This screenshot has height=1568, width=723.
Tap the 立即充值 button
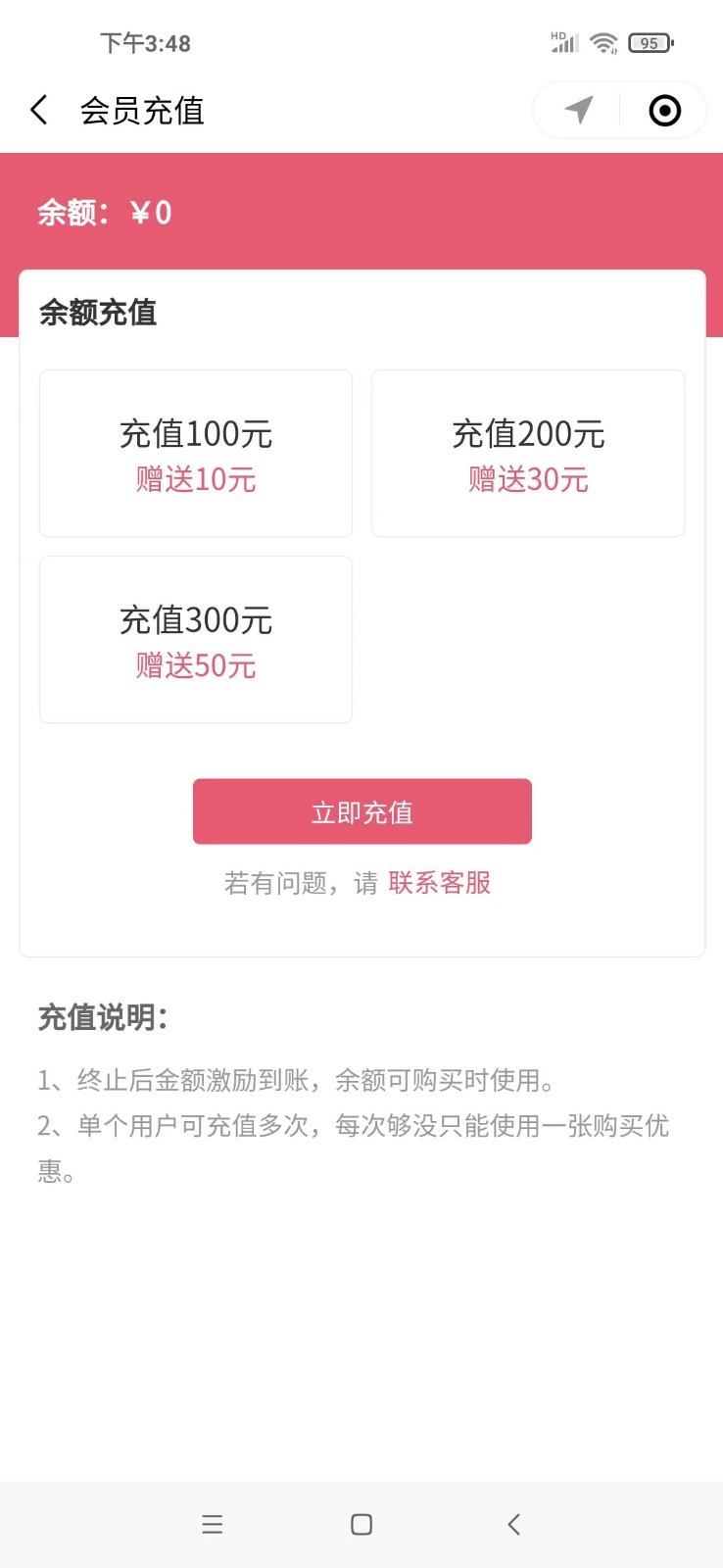362,811
